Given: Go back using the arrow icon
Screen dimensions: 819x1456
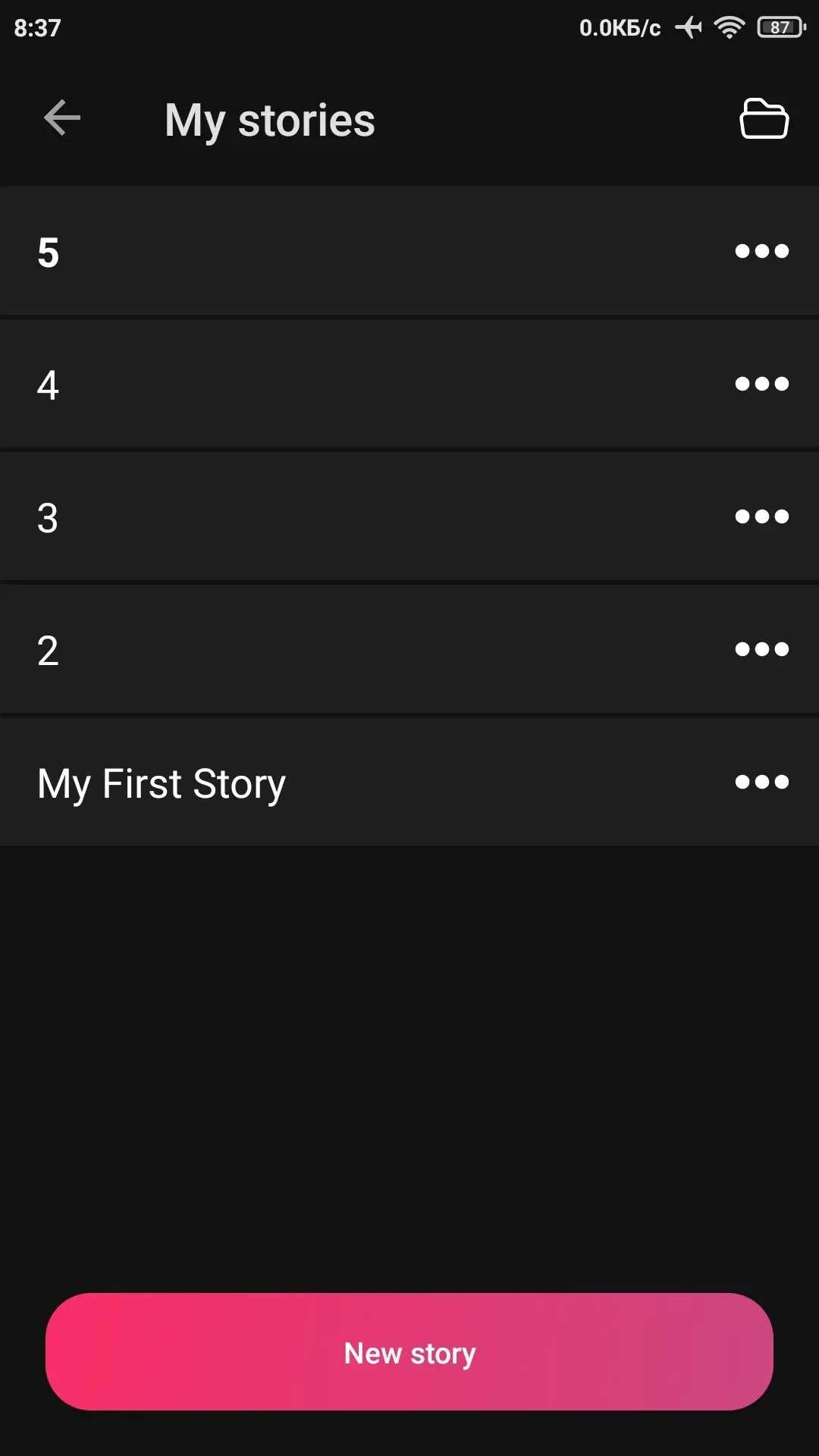Looking at the screenshot, I should pos(62,118).
